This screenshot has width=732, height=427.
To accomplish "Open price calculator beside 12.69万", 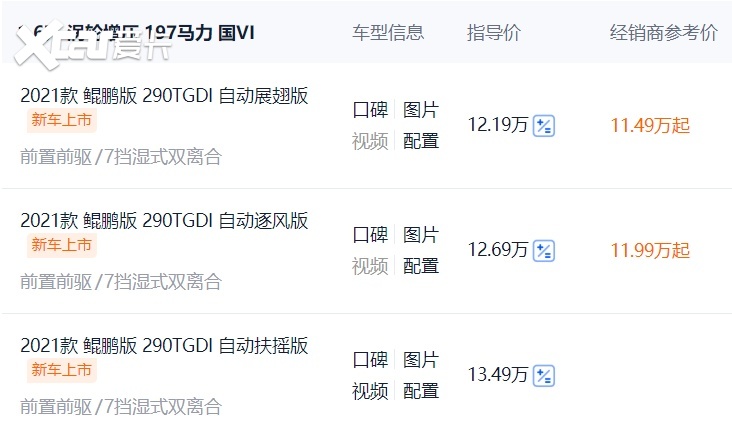I will point(544,251).
